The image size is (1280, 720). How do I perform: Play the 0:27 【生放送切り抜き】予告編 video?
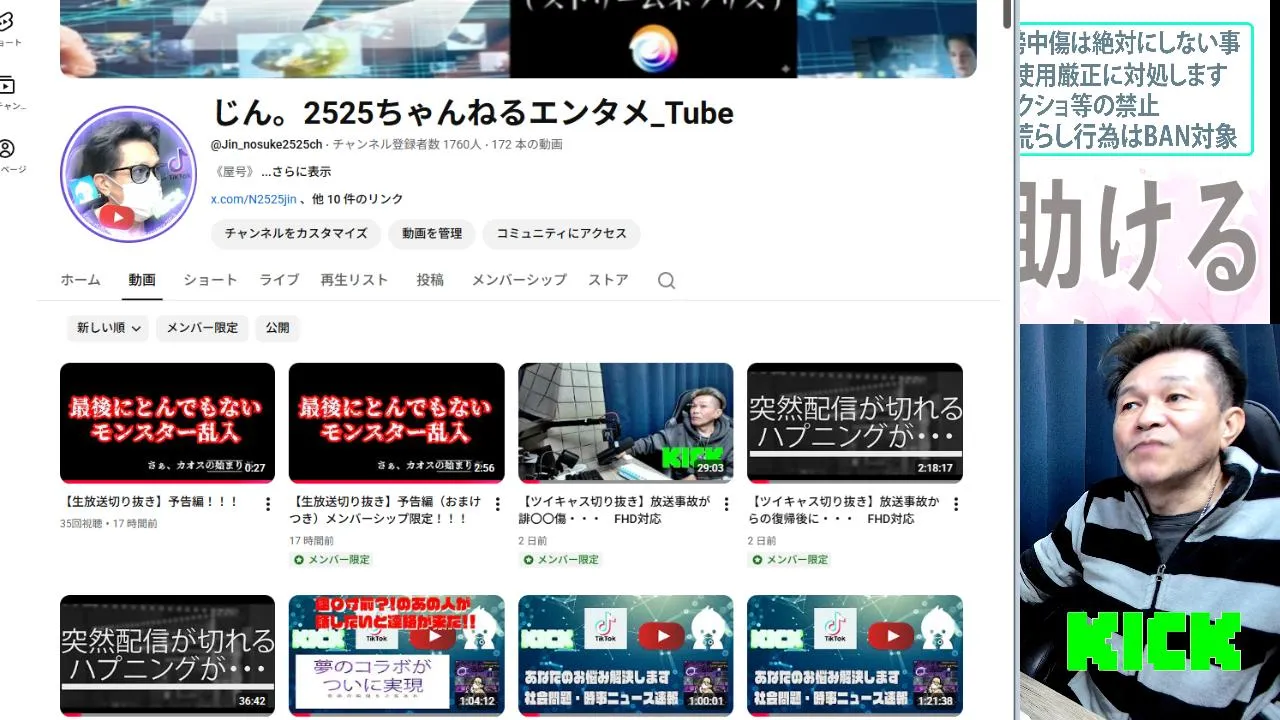click(167, 422)
